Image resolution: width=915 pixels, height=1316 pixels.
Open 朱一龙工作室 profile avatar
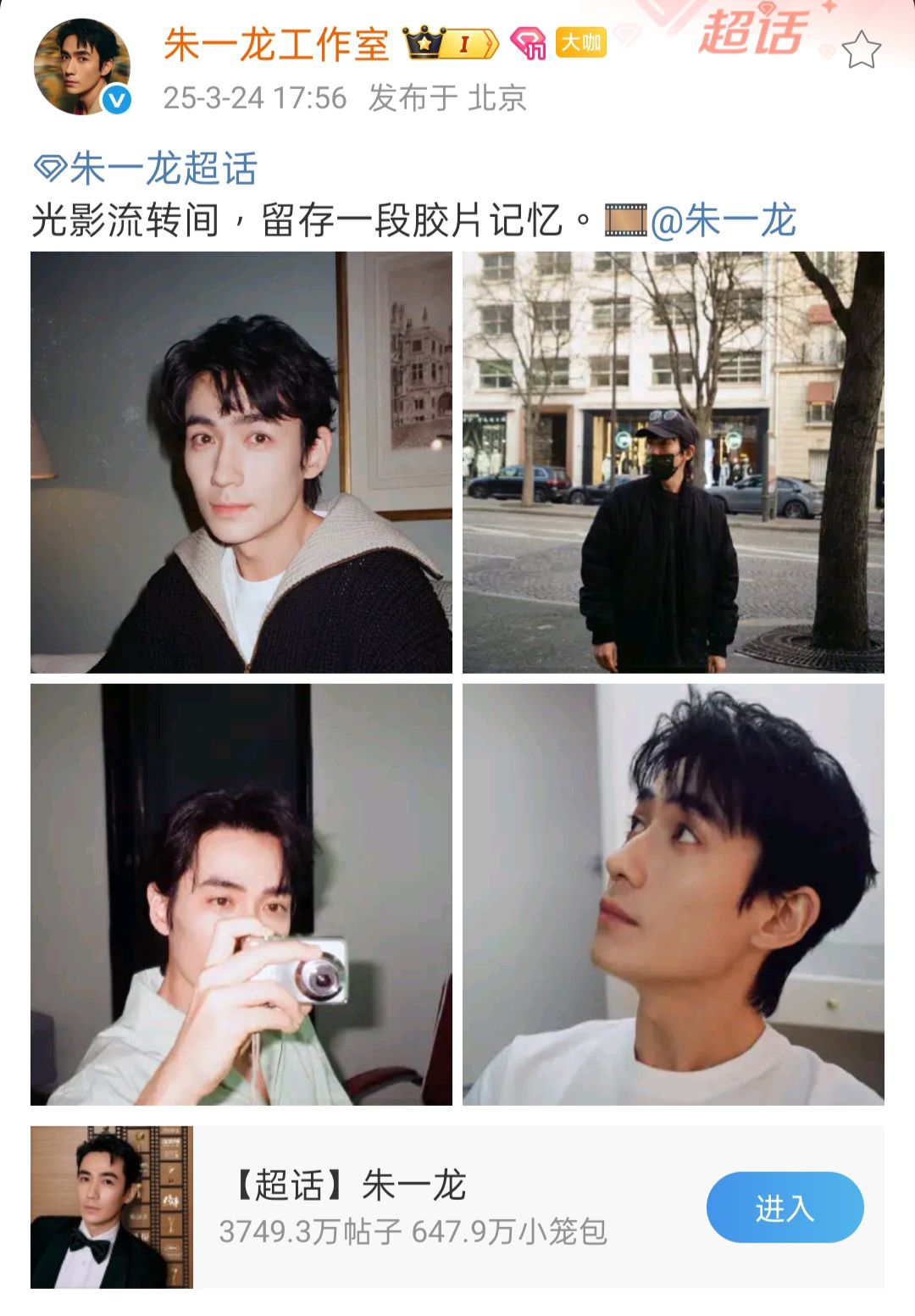coord(81,67)
